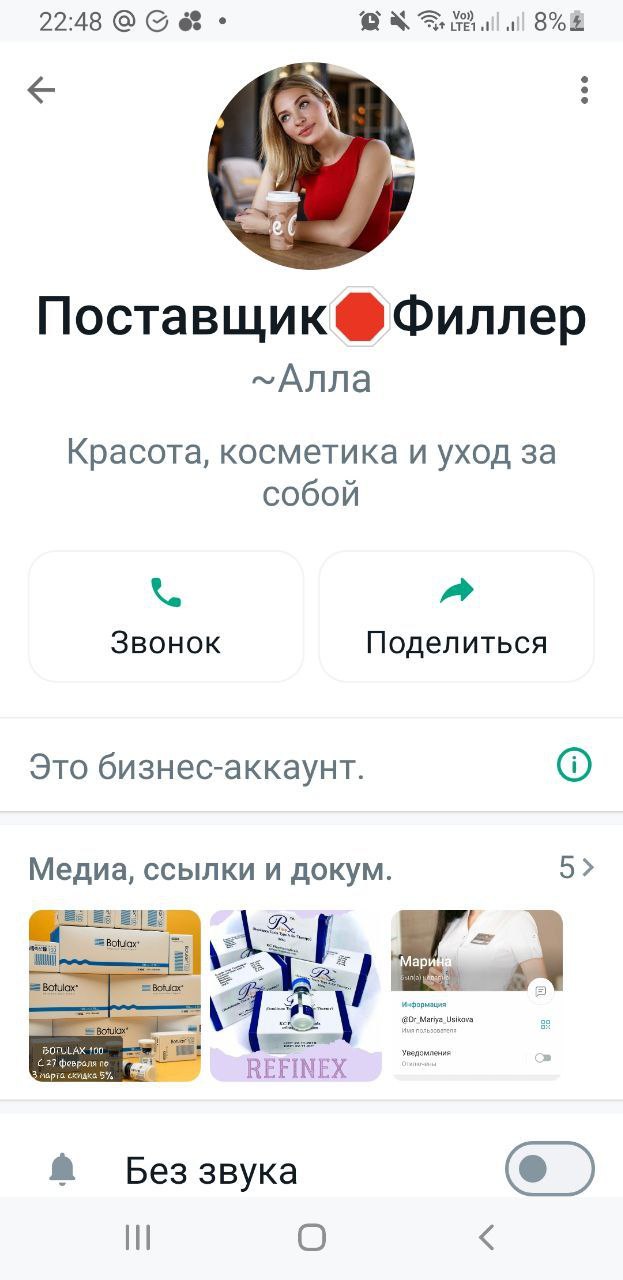Open the business account info icon
623x1280 pixels.
[574, 766]
